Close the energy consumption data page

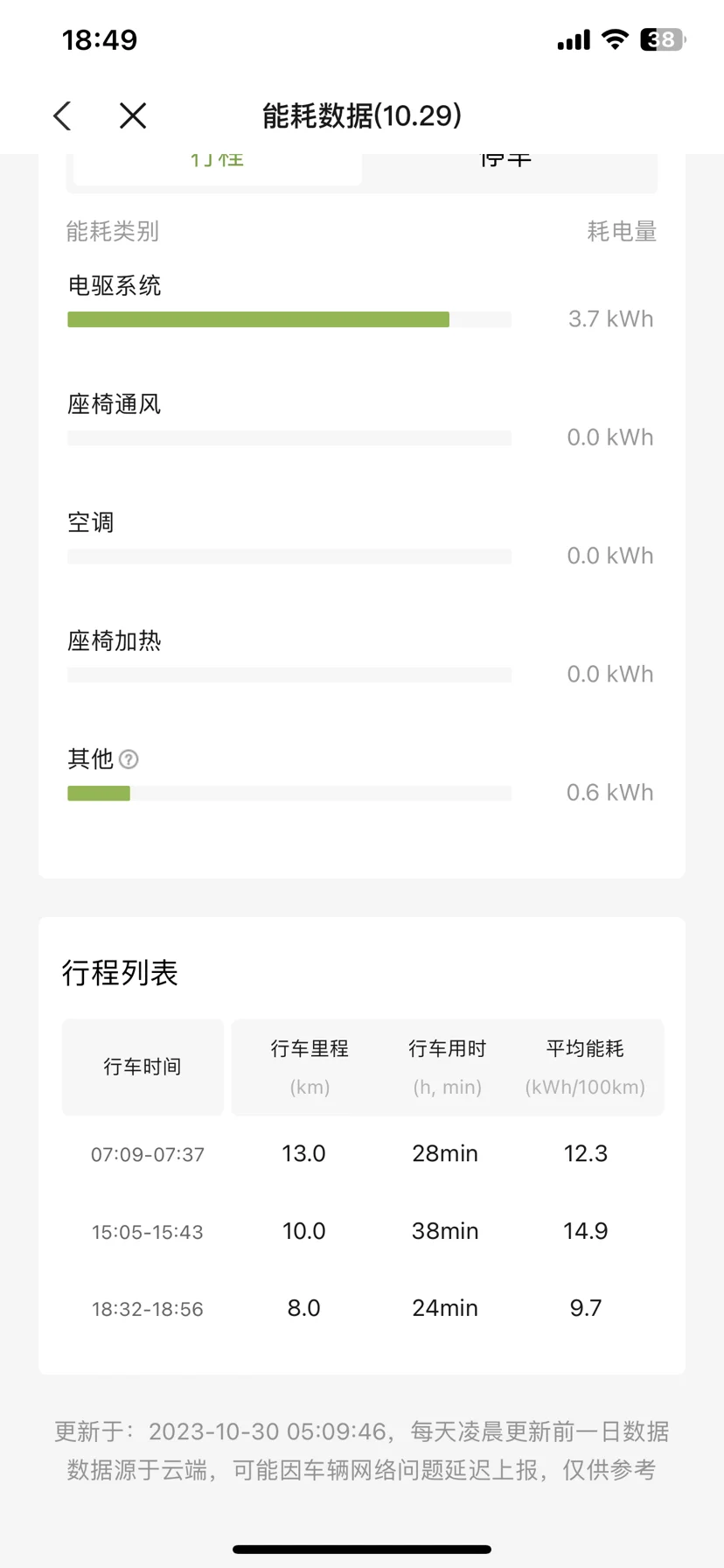coord(133,115)
